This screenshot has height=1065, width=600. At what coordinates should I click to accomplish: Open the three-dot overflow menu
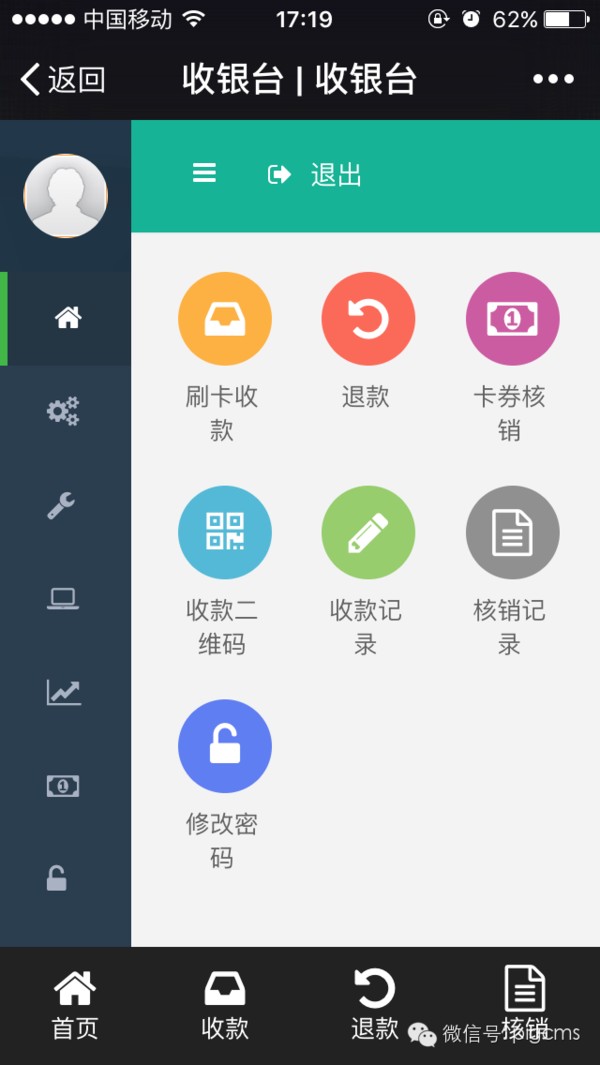point(553,80)
